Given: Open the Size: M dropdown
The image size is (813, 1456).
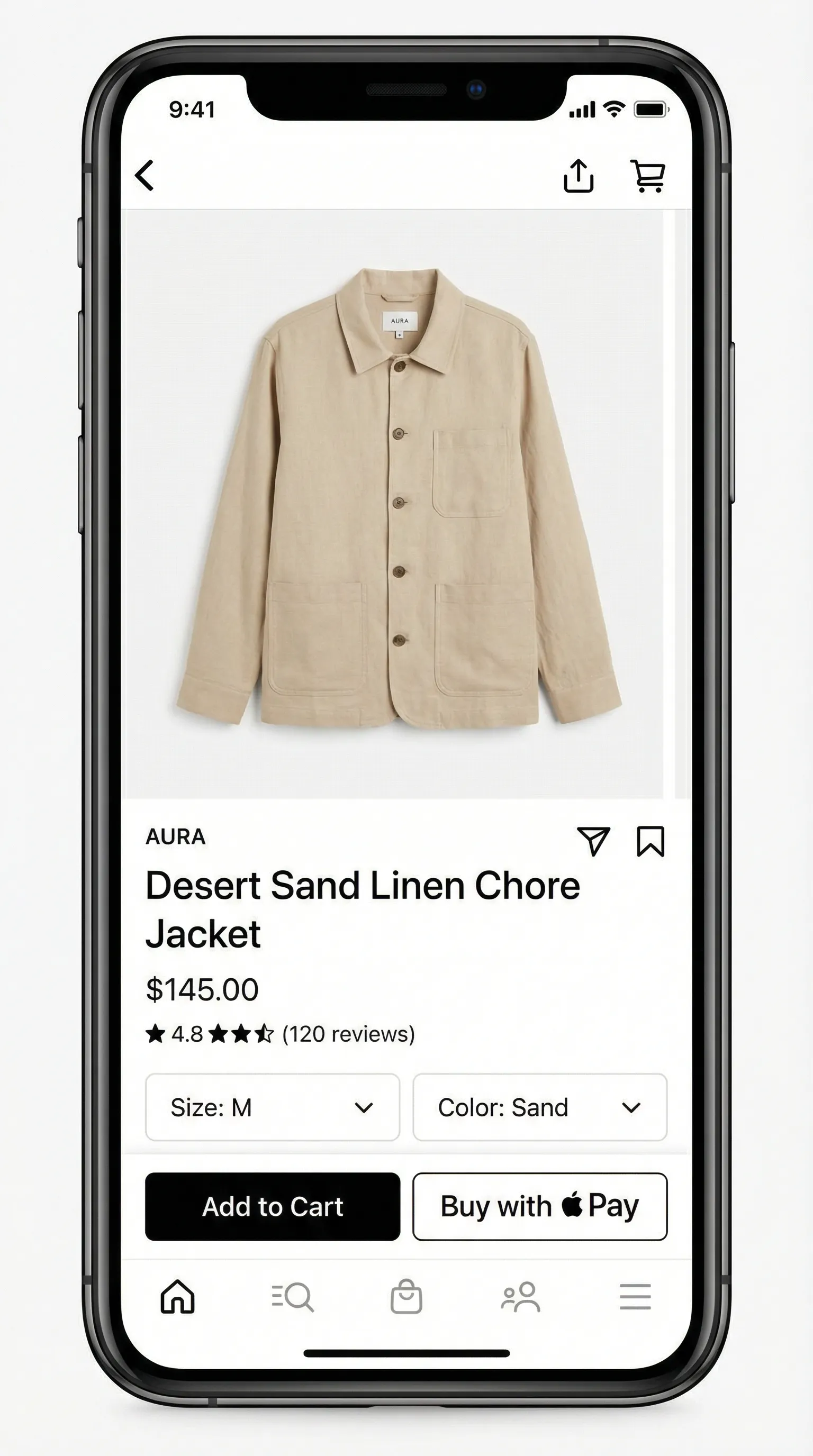Looking at the screenshot, I should click(273, 1107).
